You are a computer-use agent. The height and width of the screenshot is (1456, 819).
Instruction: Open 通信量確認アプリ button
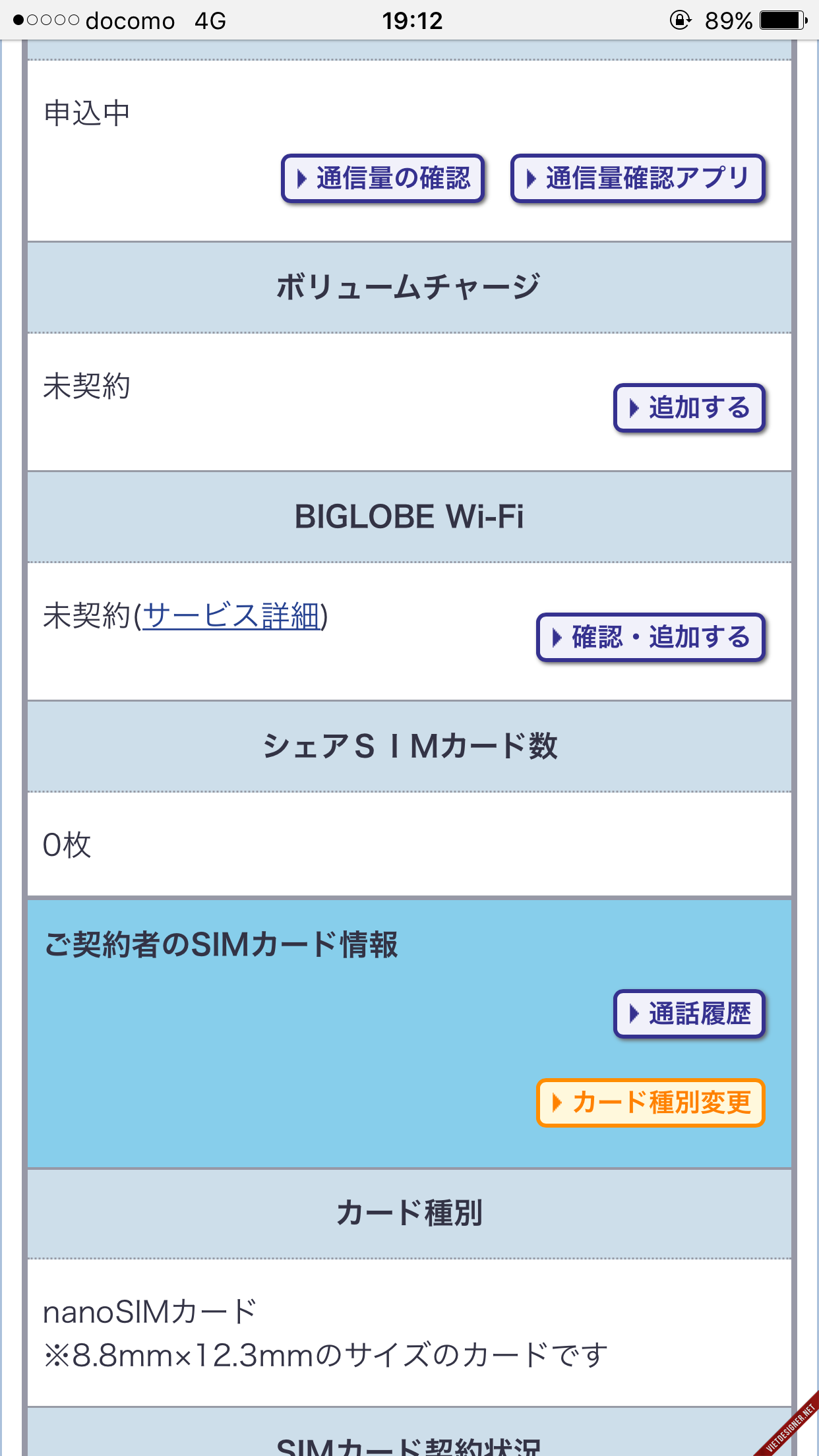pos(638,178)
